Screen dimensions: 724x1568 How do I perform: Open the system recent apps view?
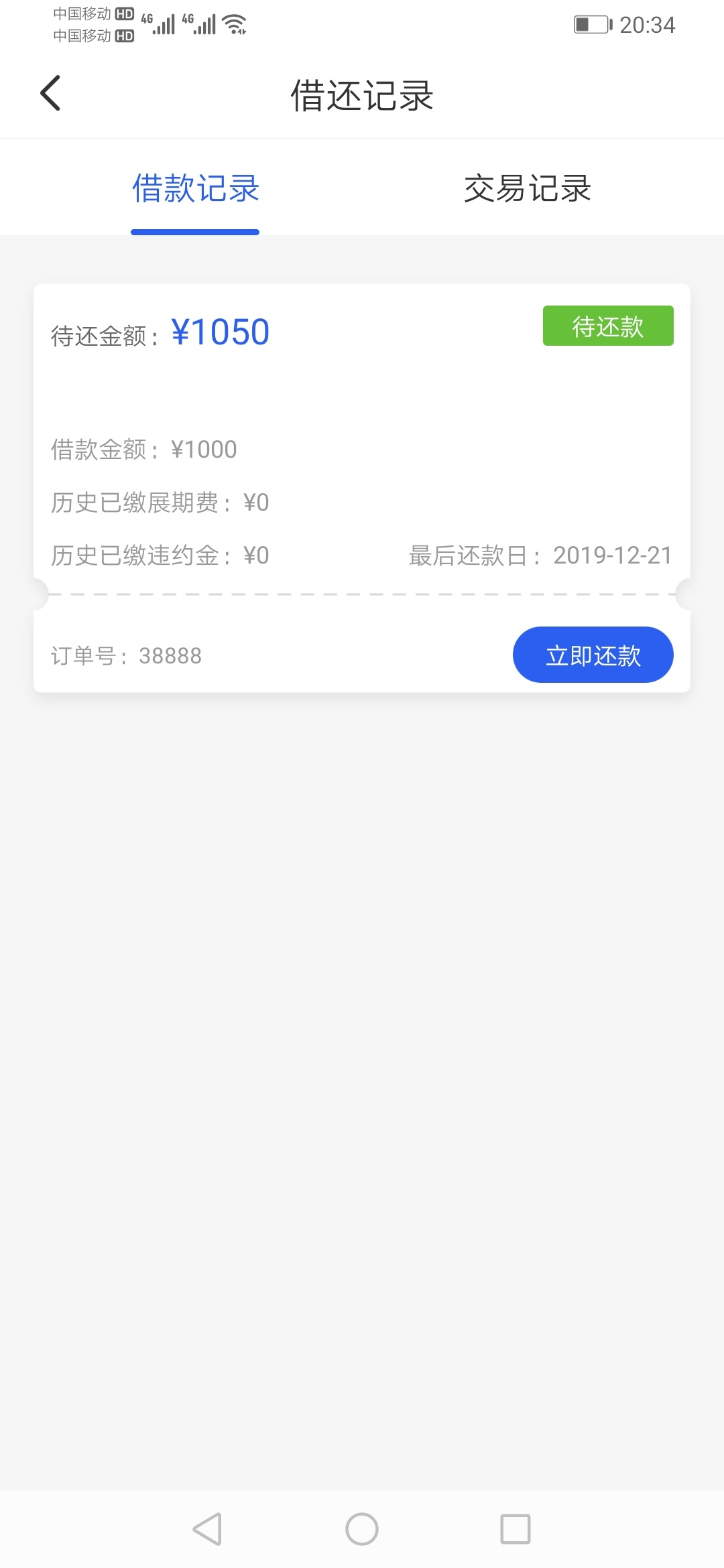pos(516,1529)
